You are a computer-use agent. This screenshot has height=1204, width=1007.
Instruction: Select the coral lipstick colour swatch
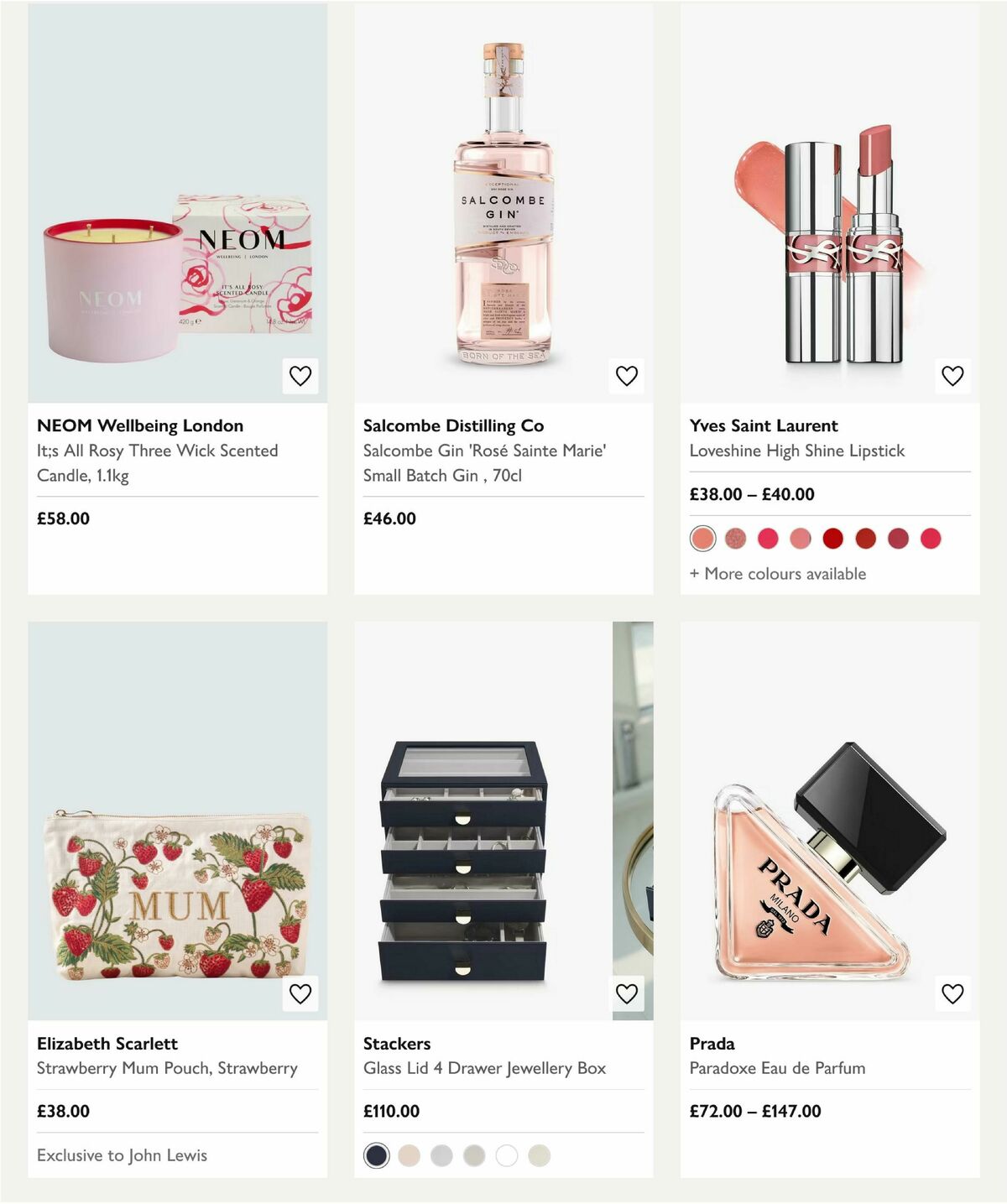pyautogui.click(x=702, y=539)
